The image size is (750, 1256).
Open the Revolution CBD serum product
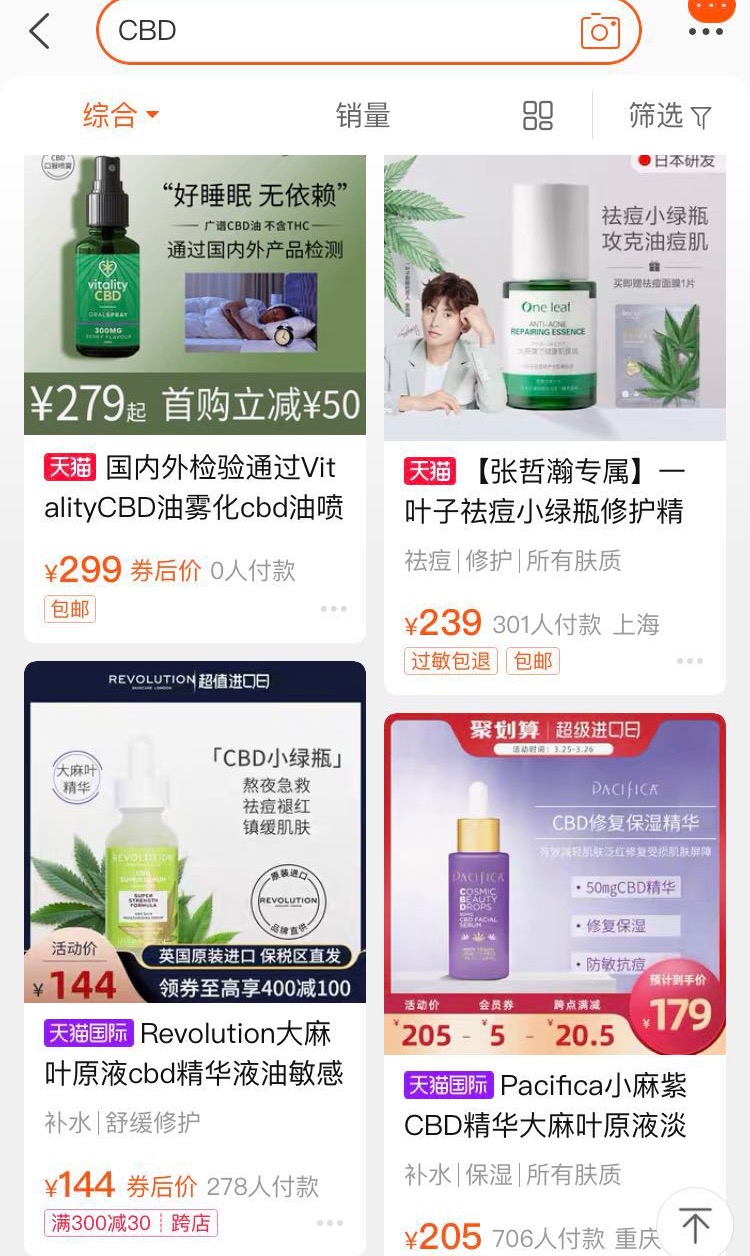(195, 832)
